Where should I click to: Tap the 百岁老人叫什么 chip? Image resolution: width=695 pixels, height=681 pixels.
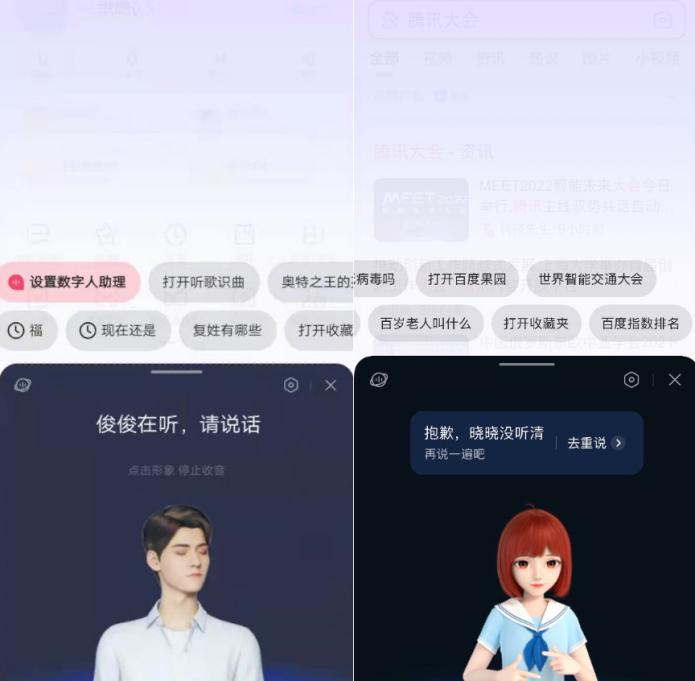coord(425,323)
